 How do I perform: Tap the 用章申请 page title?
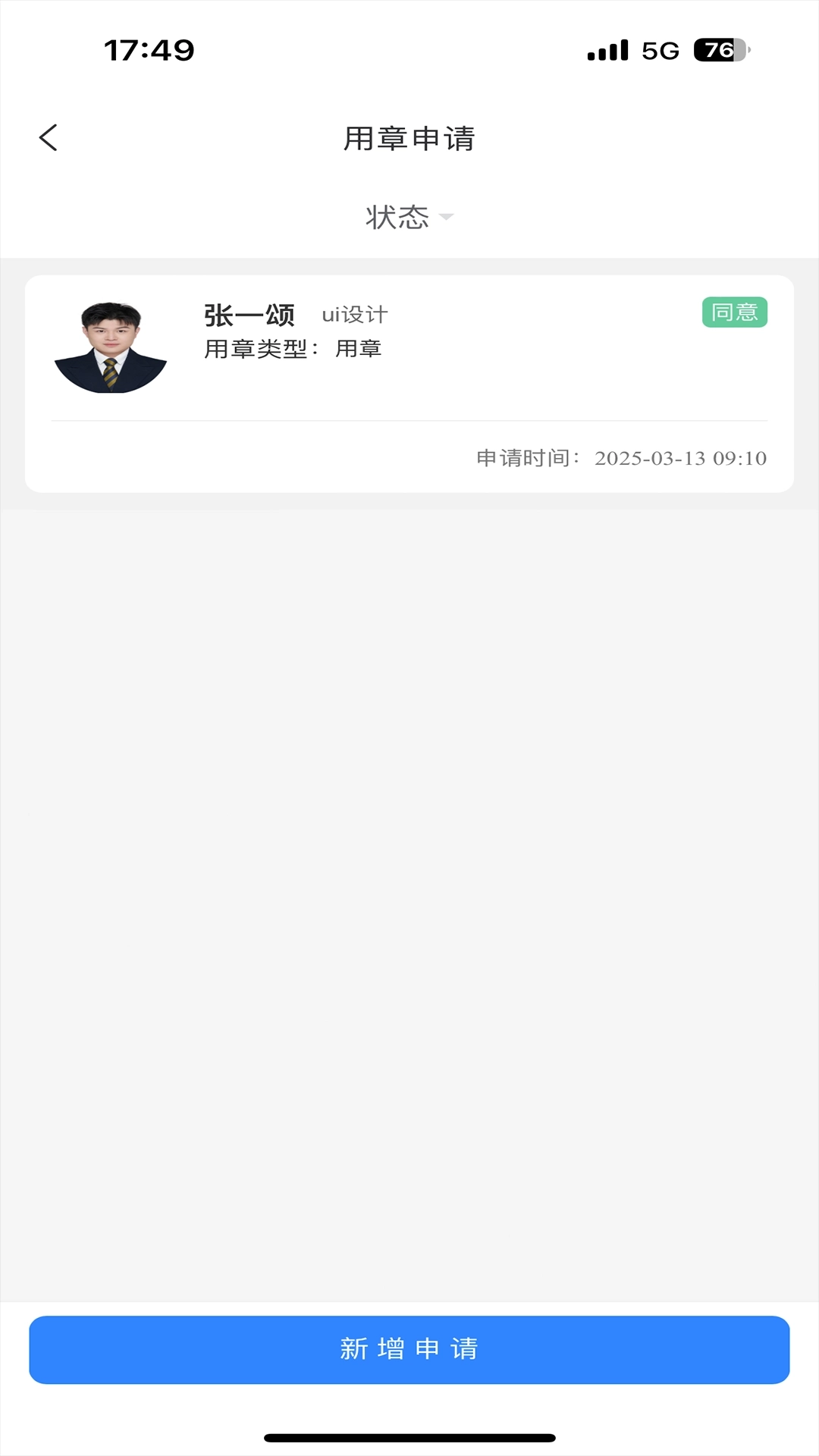(409, 139)
